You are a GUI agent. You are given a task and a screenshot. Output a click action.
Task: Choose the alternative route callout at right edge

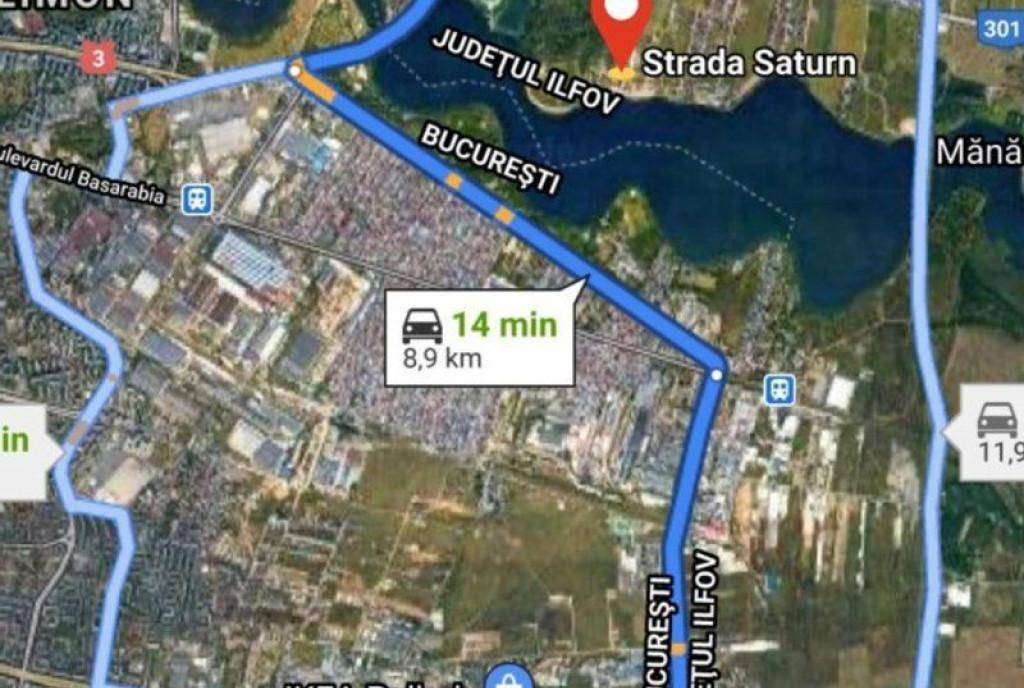click(x=994, y=433)
